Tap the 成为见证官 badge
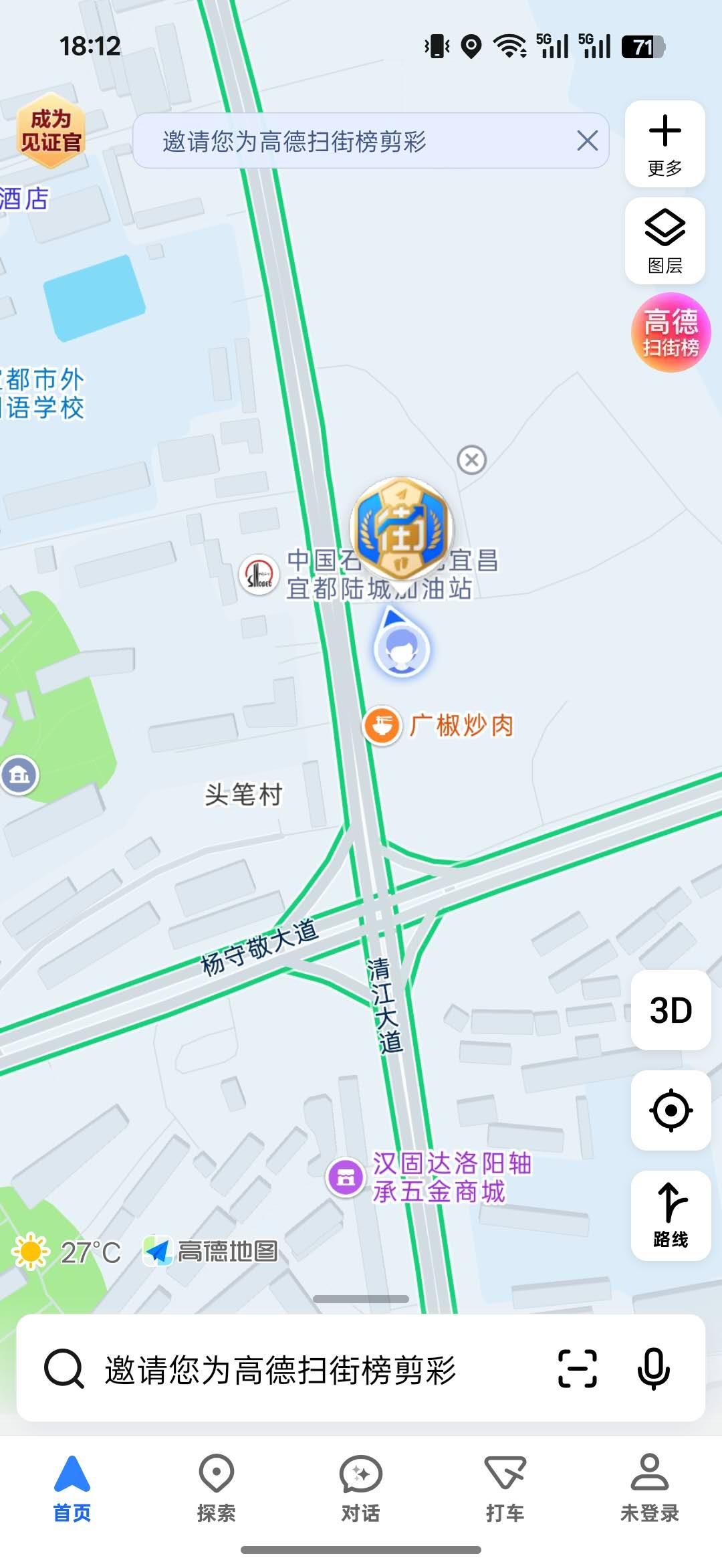Screen dimensions: 722x1568 click(x=51, y=131)
